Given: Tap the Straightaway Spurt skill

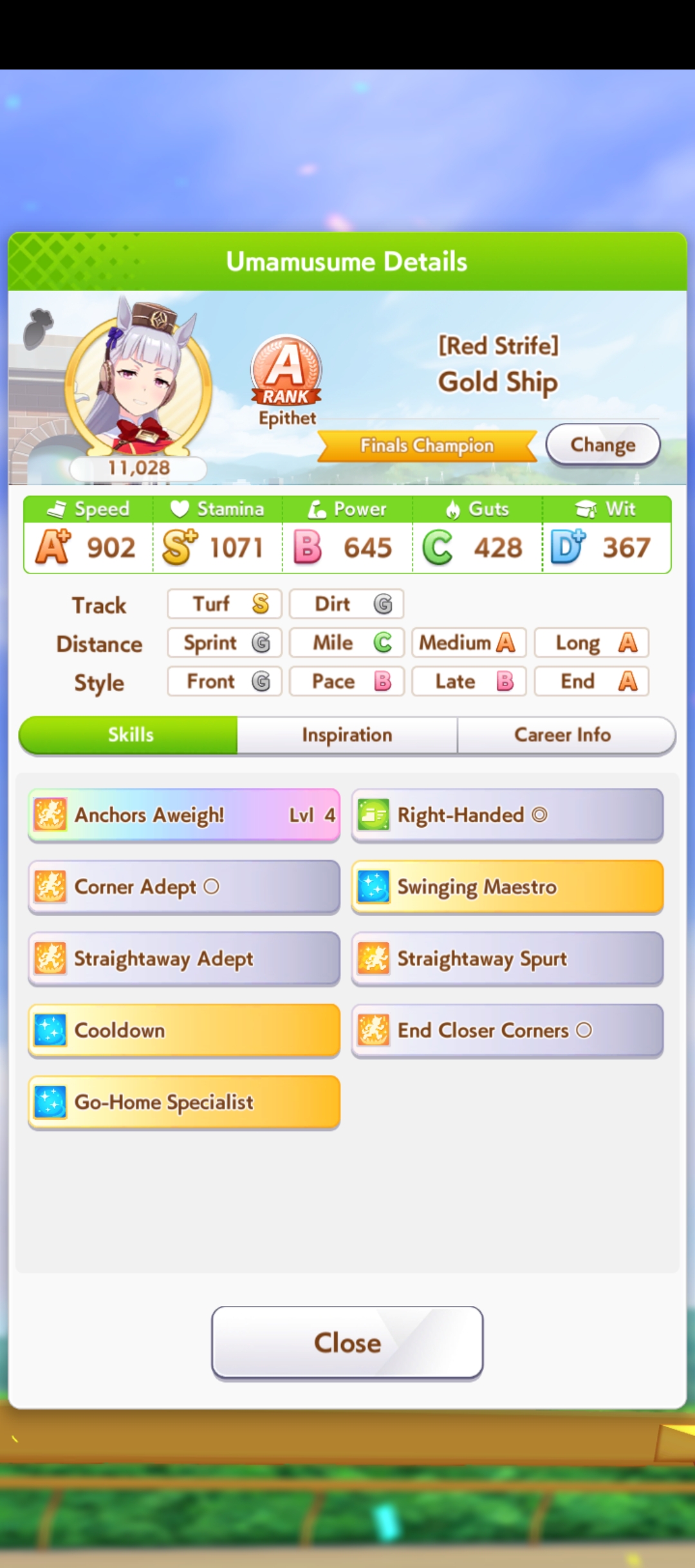Looking at the screenshot, I should click(x=507, y=958).
